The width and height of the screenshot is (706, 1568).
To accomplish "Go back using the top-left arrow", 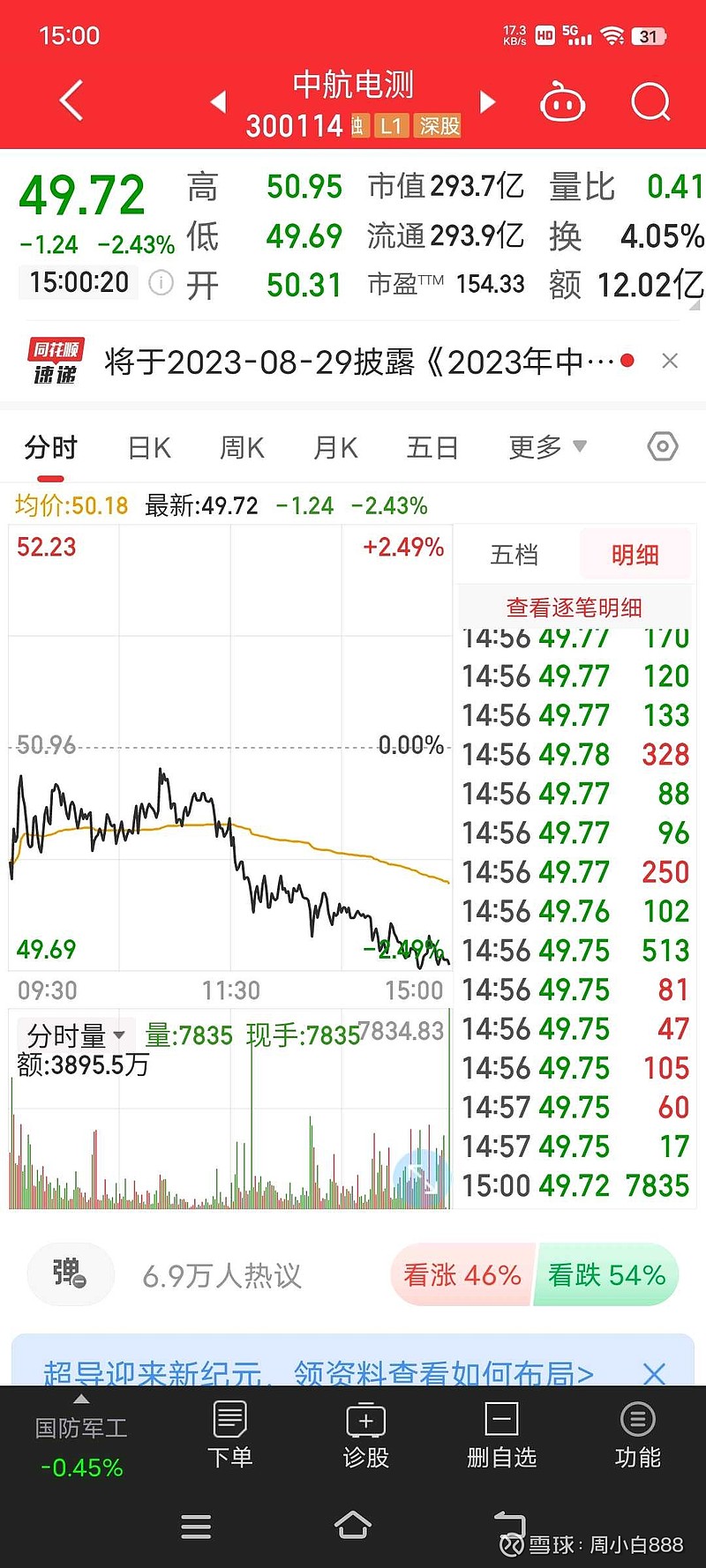I will pyautogui.click(x=71, y=100).
